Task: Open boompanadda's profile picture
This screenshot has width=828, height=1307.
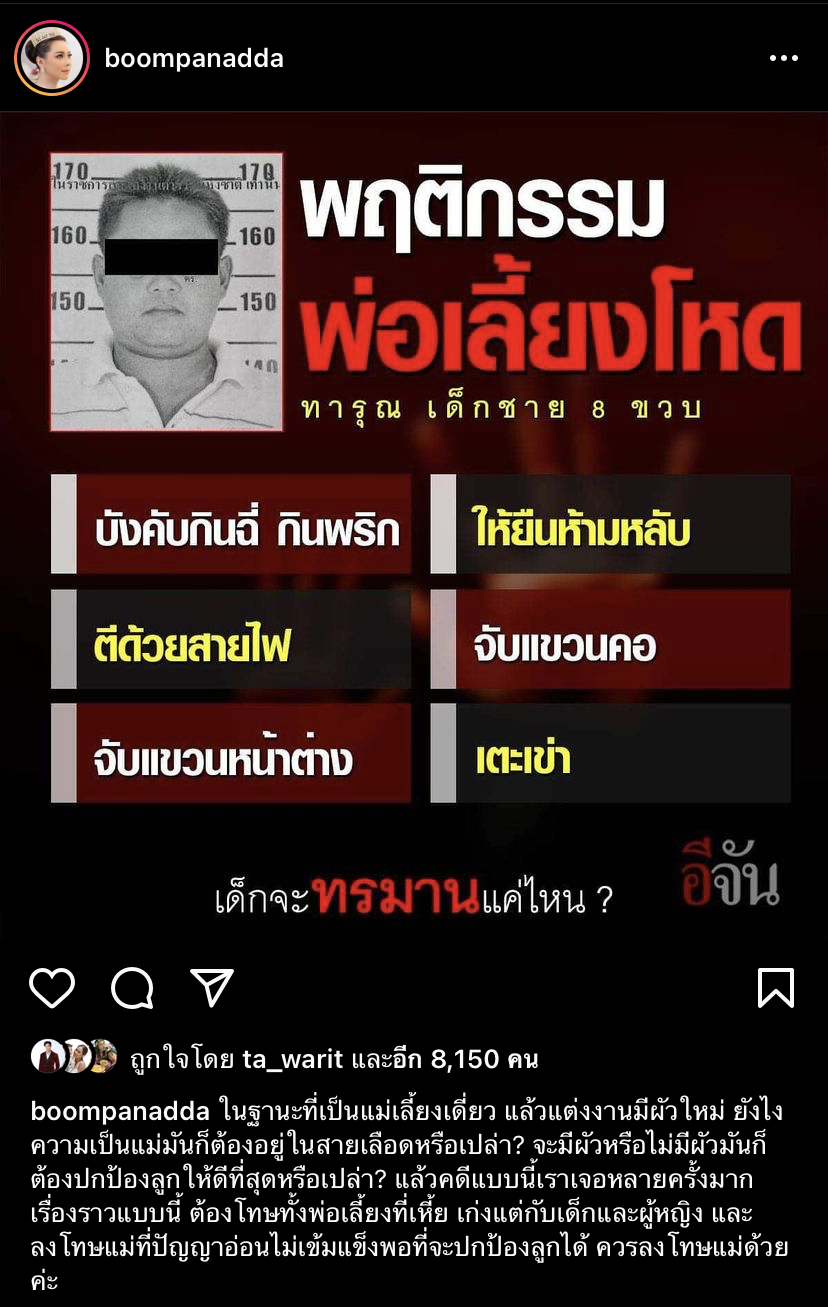Action: click(51, 58)
